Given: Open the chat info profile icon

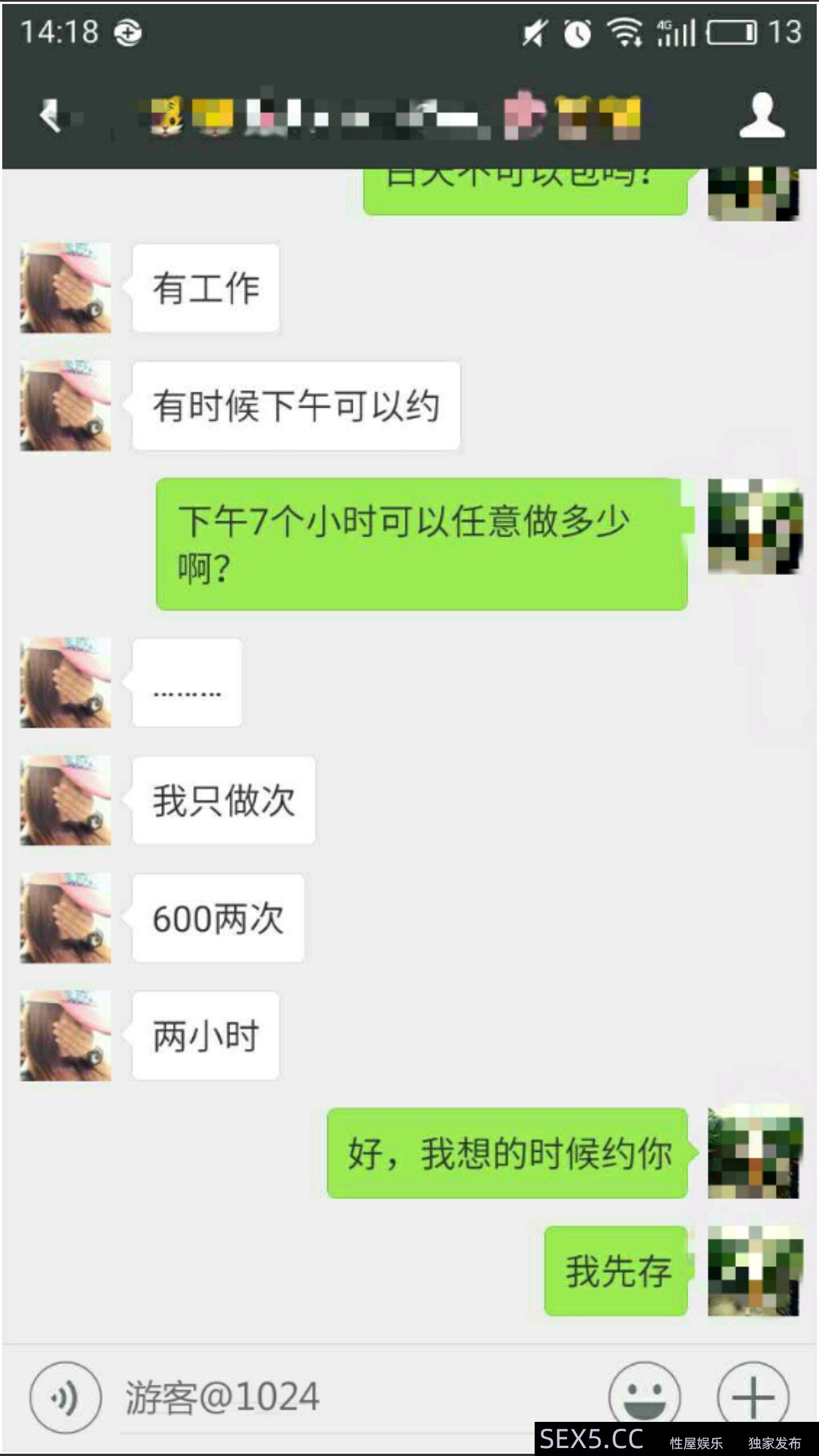Looking at the screenshot, I should tap(762, 116).
